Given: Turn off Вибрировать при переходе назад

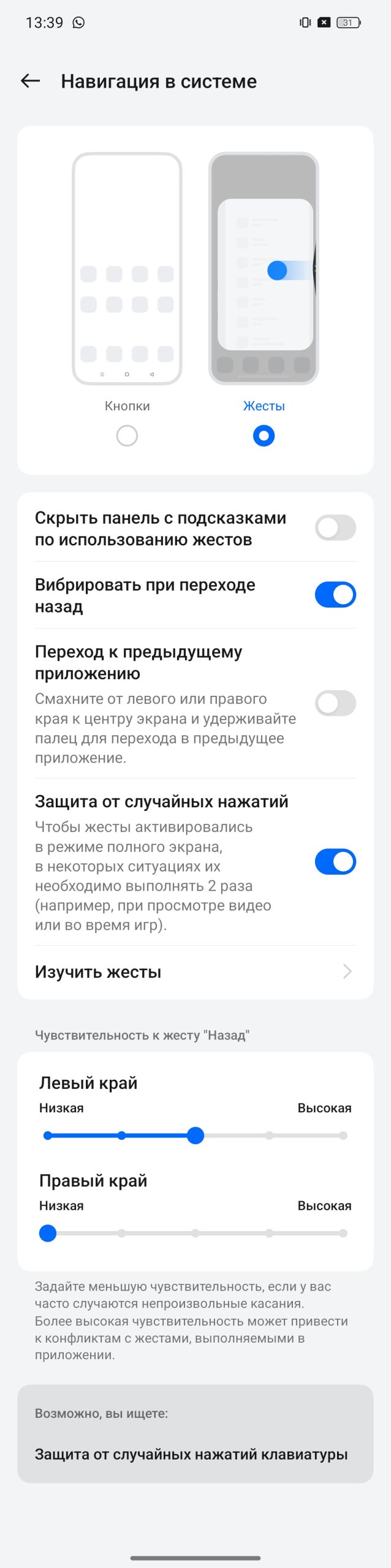Looking at the screenshot, I should (x=335, y=595).
